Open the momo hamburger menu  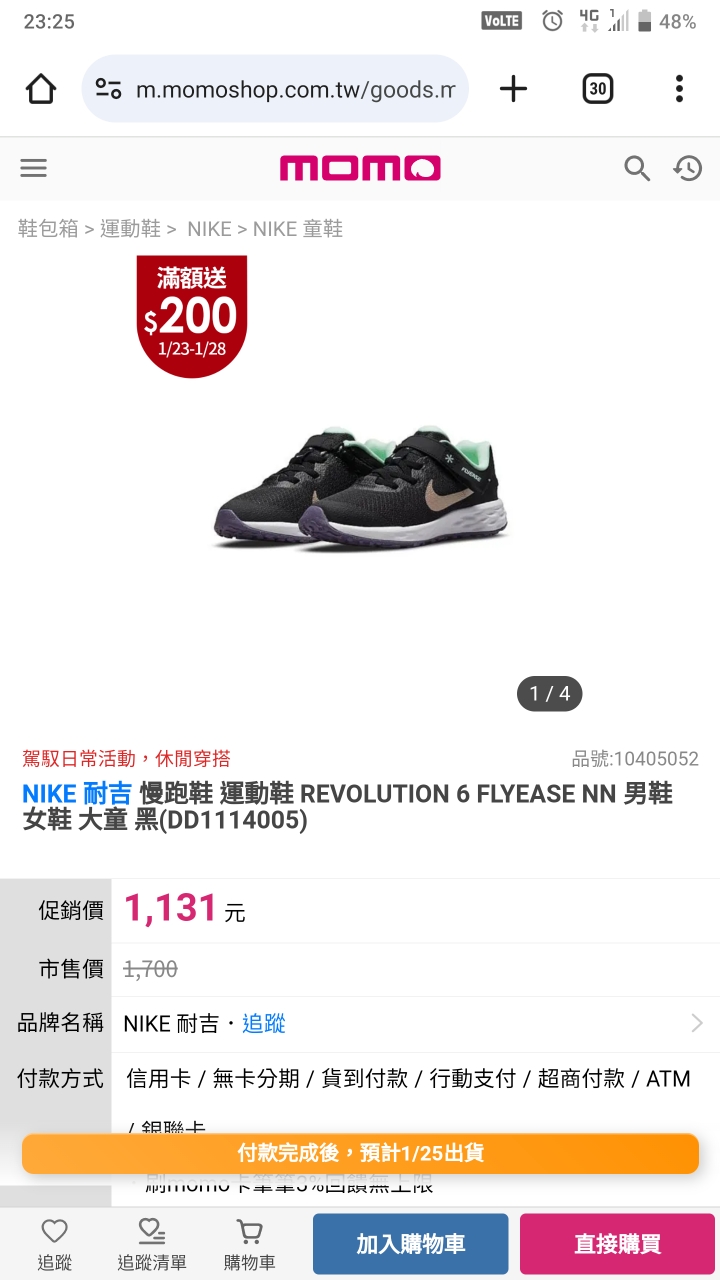pyautogui.click(x=34, y=168)
